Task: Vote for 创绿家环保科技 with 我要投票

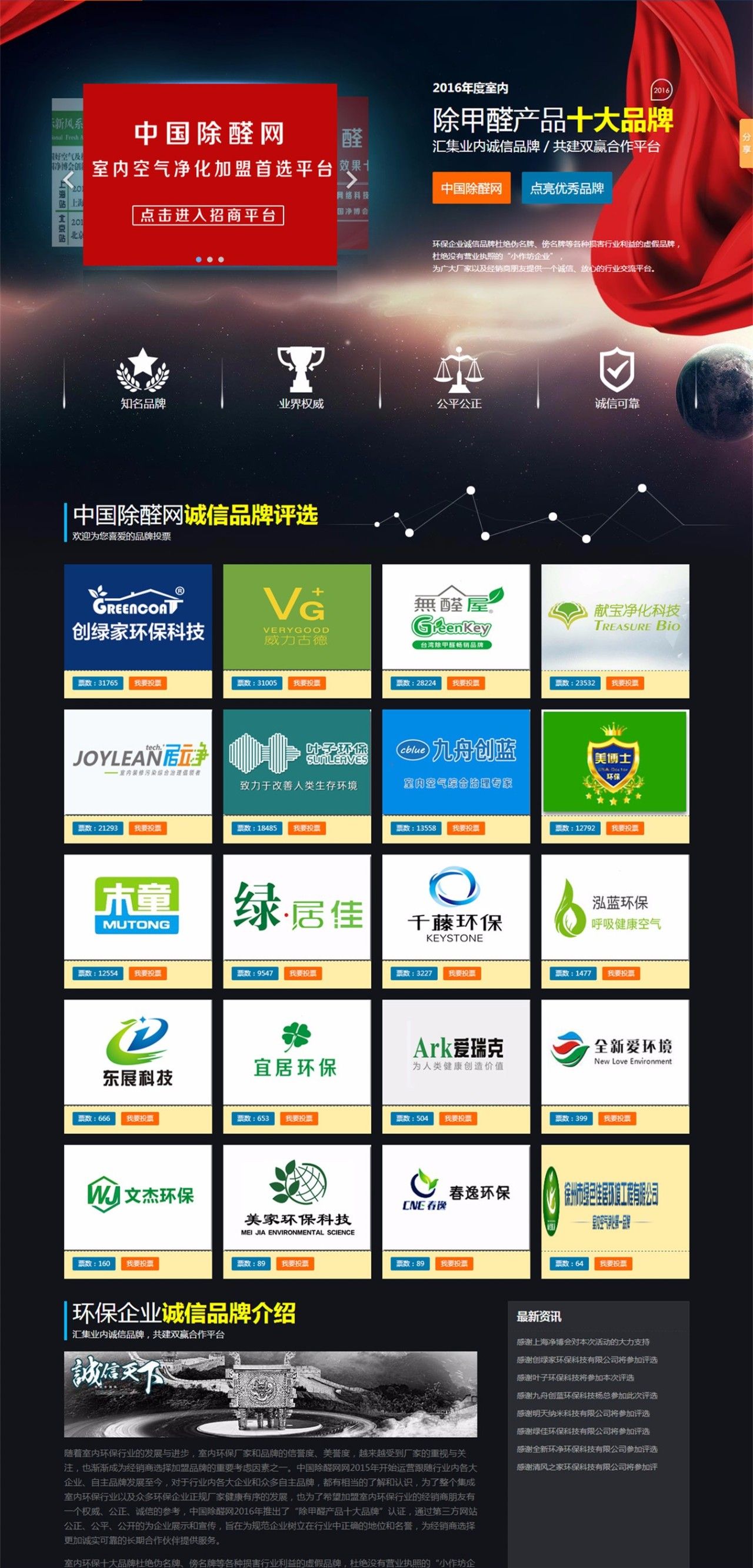Action: coord(147,683)
